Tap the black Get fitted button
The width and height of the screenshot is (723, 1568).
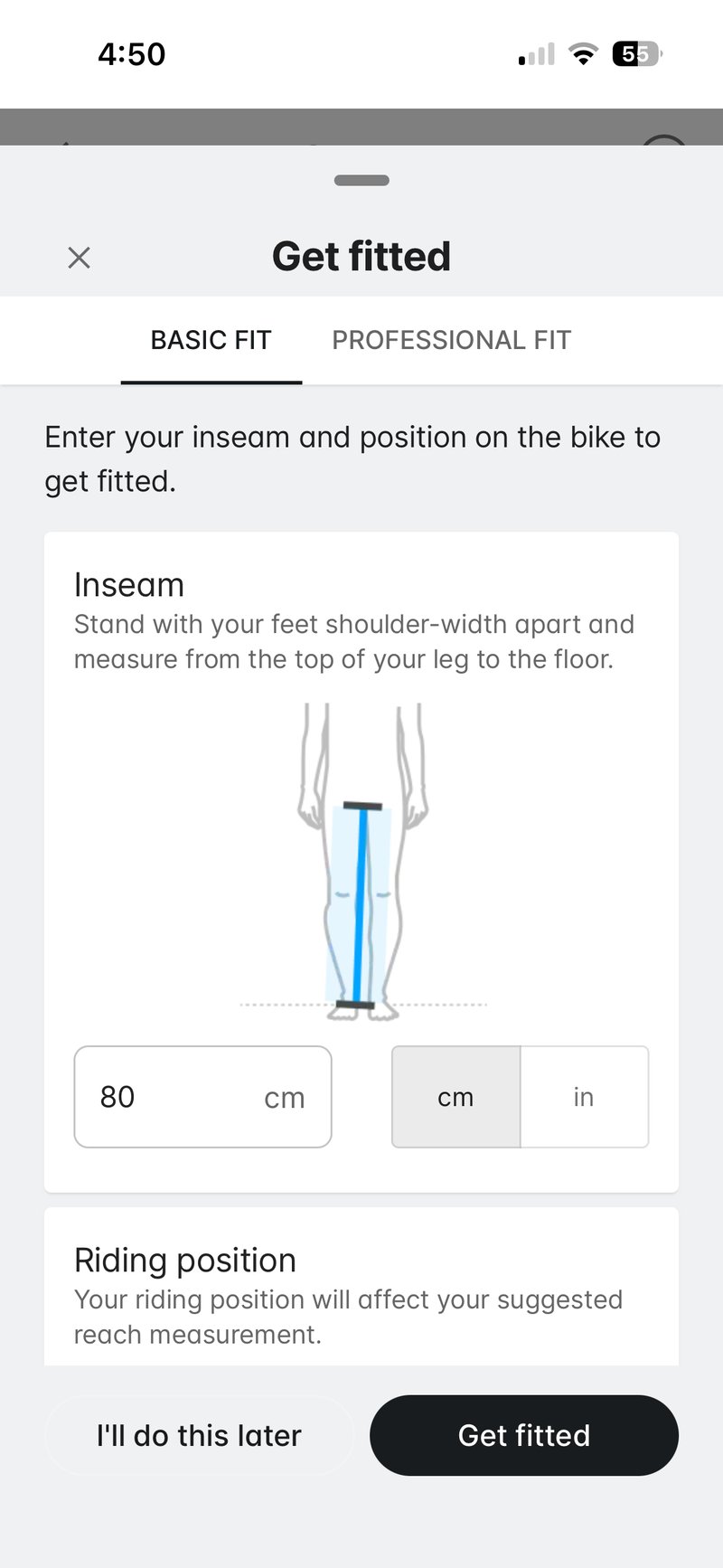(x=523, y=1435)
